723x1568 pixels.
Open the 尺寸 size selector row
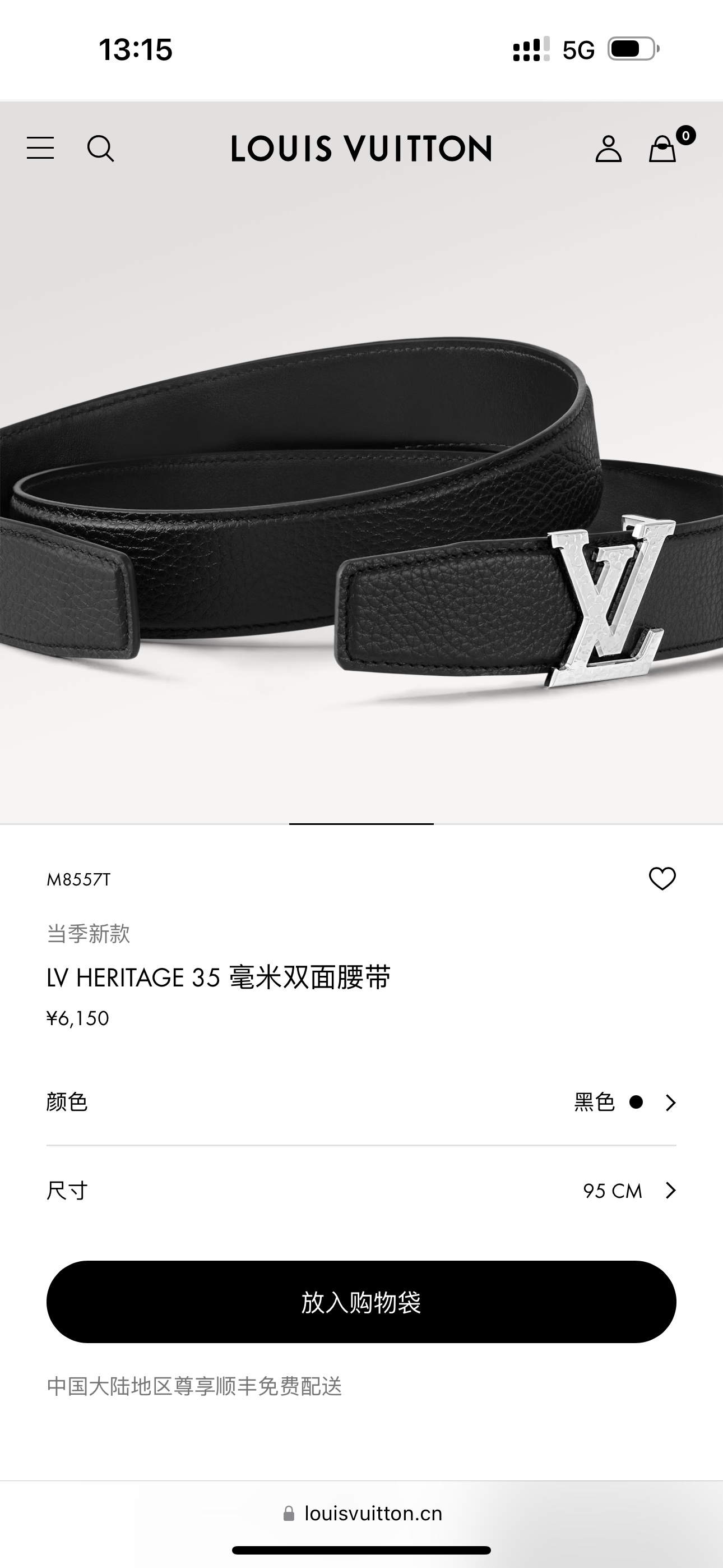pos(361,1190)
